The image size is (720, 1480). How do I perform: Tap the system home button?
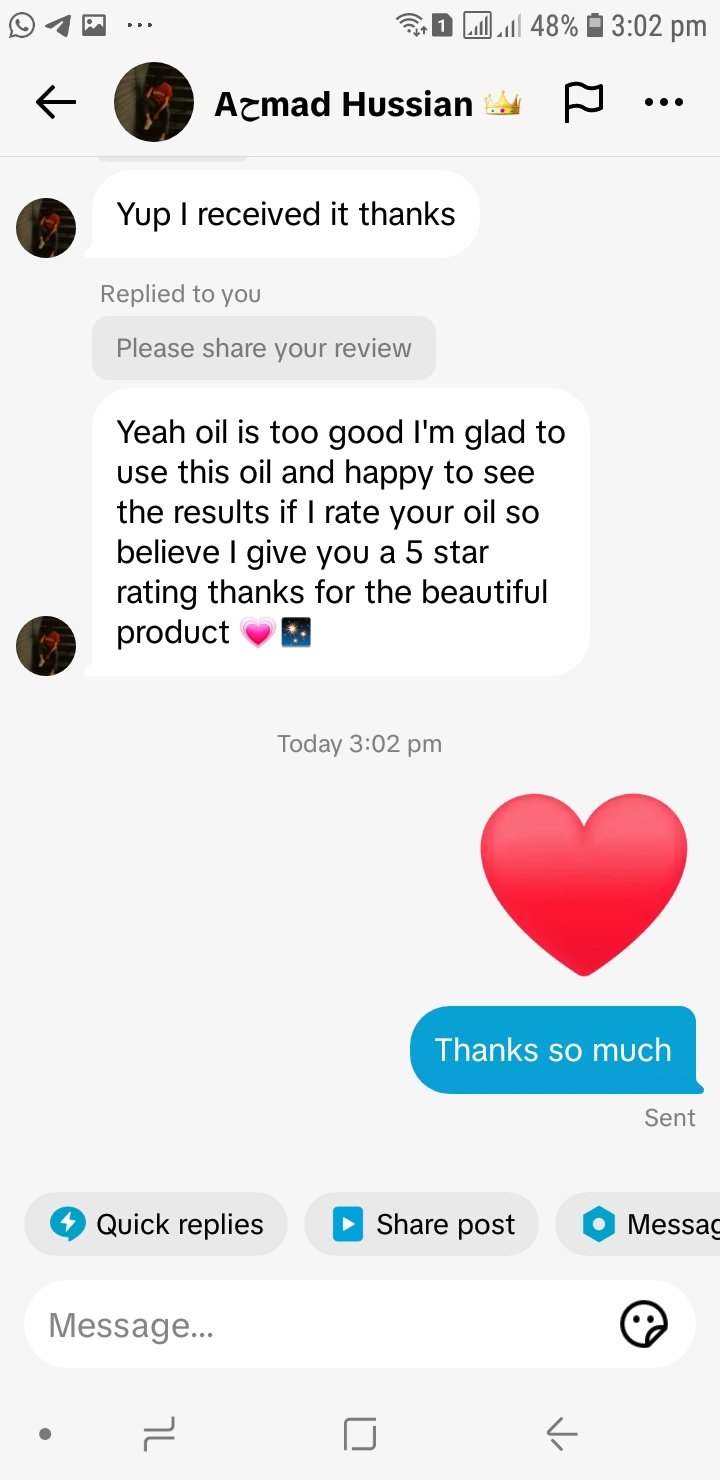360,1435
